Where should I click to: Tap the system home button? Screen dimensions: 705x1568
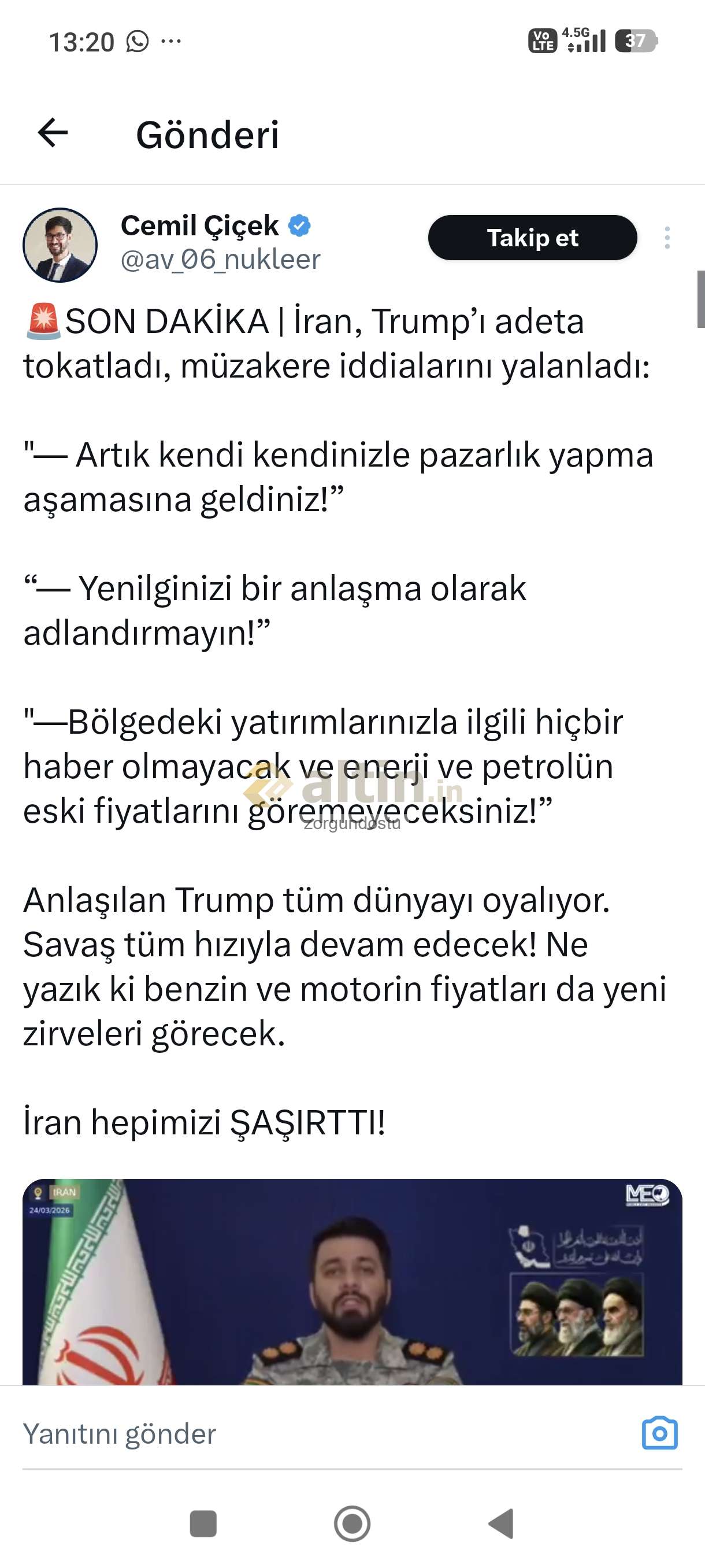pyautogui.click(x=352, y=1524)
